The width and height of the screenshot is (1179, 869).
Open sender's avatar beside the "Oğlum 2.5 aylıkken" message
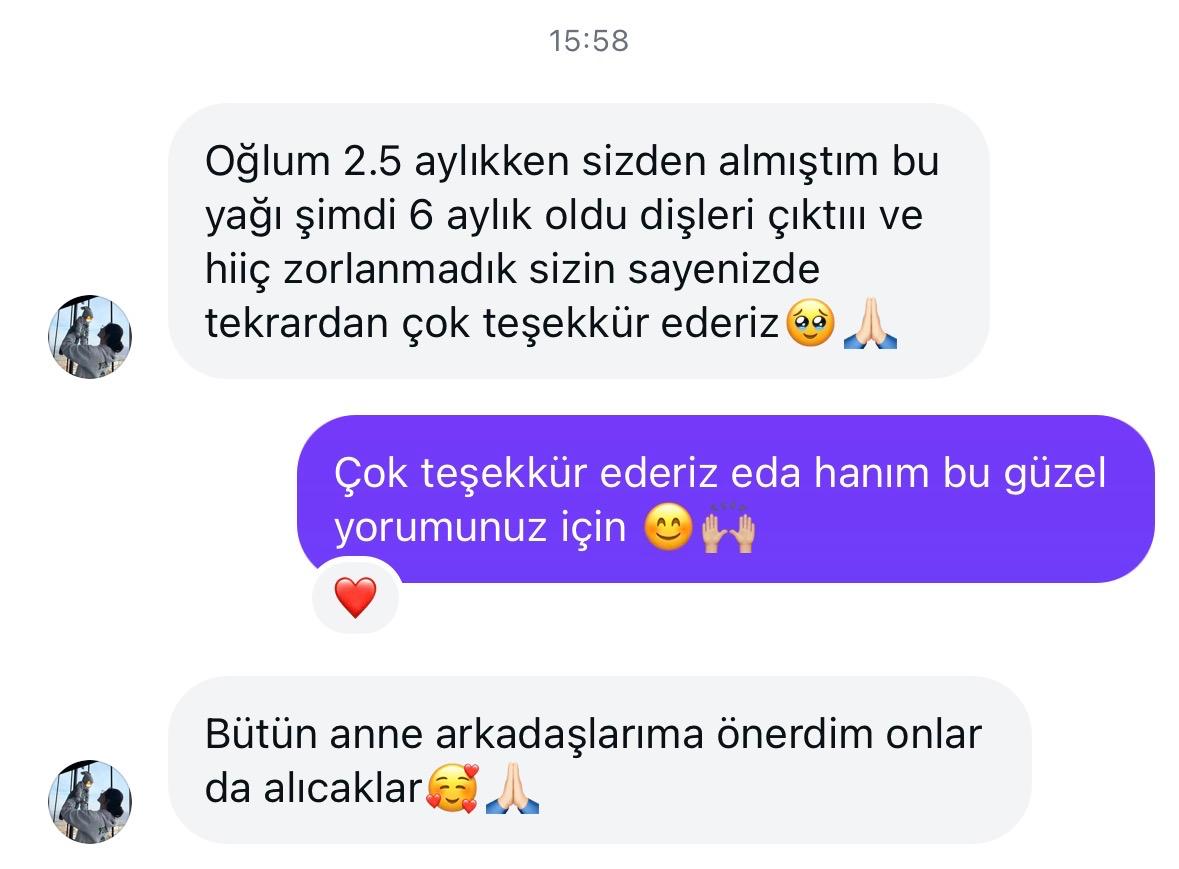coord(90,337)
